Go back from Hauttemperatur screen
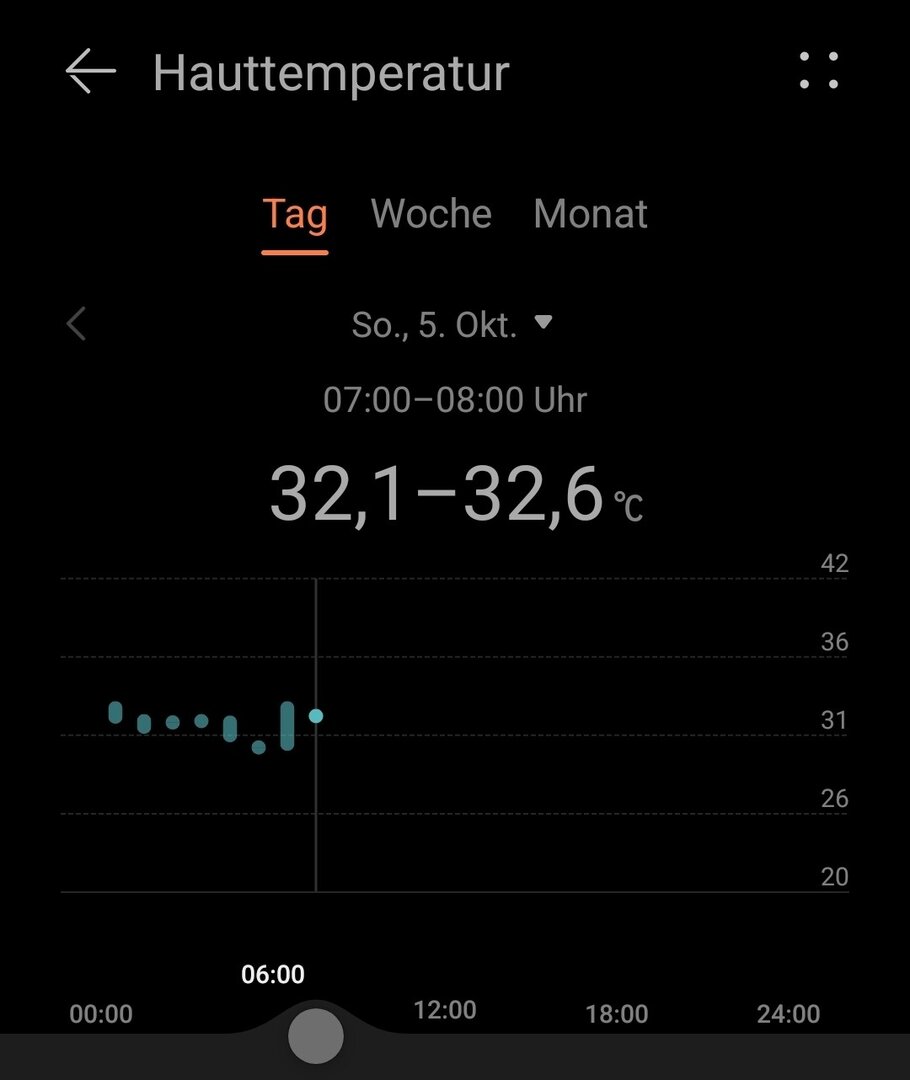 91,72
